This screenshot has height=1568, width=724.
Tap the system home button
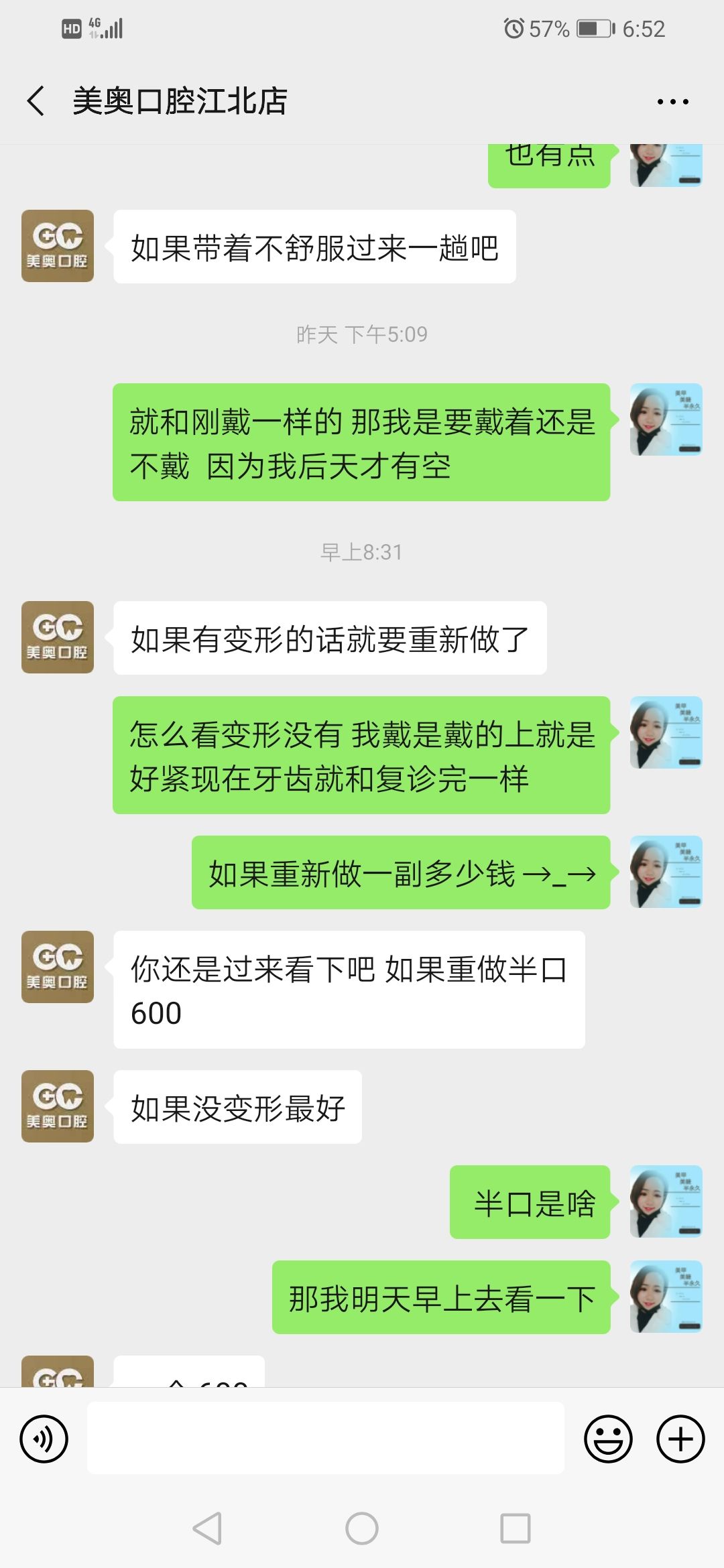[x=362, y=1528]
